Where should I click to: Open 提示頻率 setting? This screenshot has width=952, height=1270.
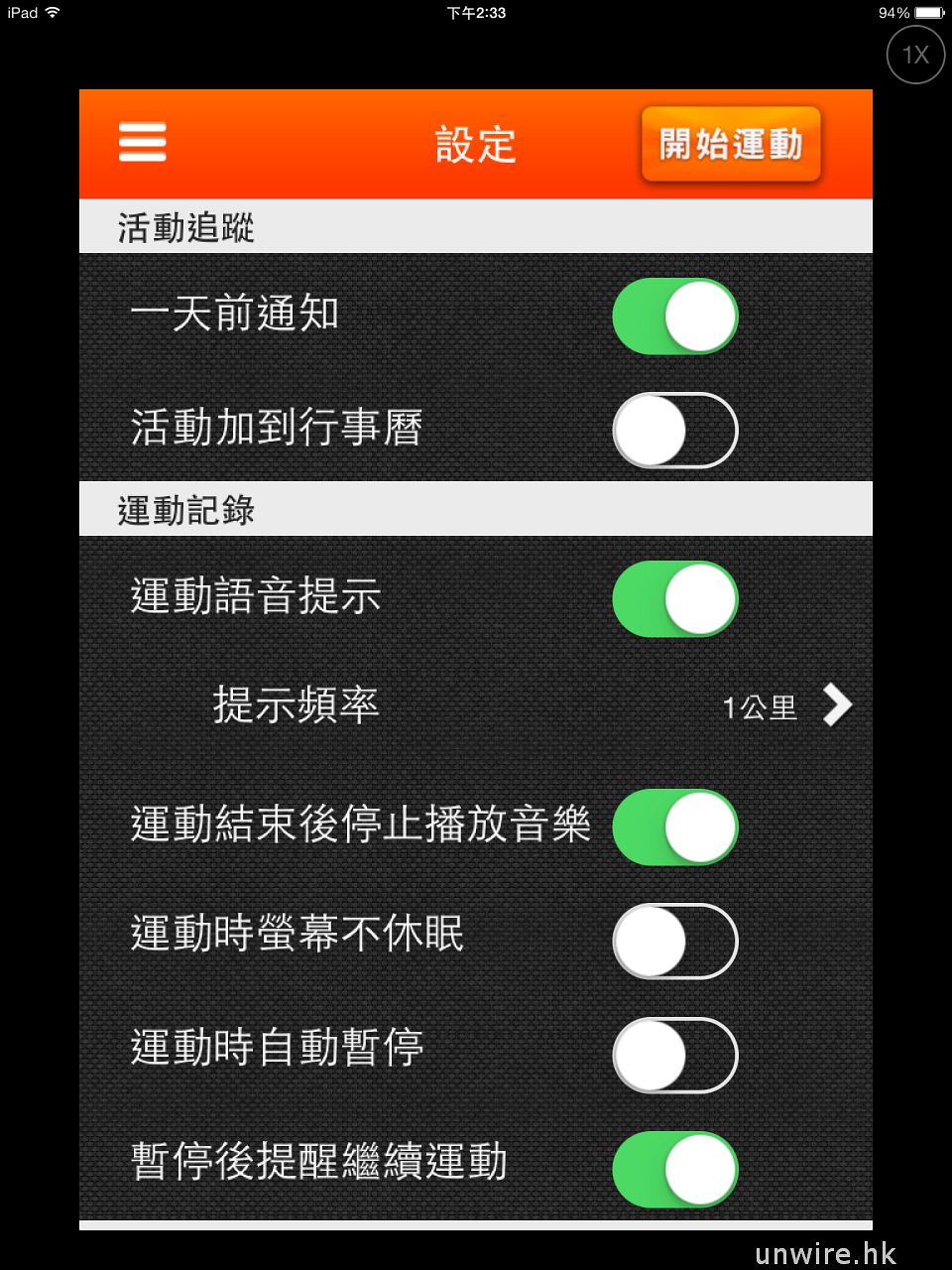(x=783, y=706)
